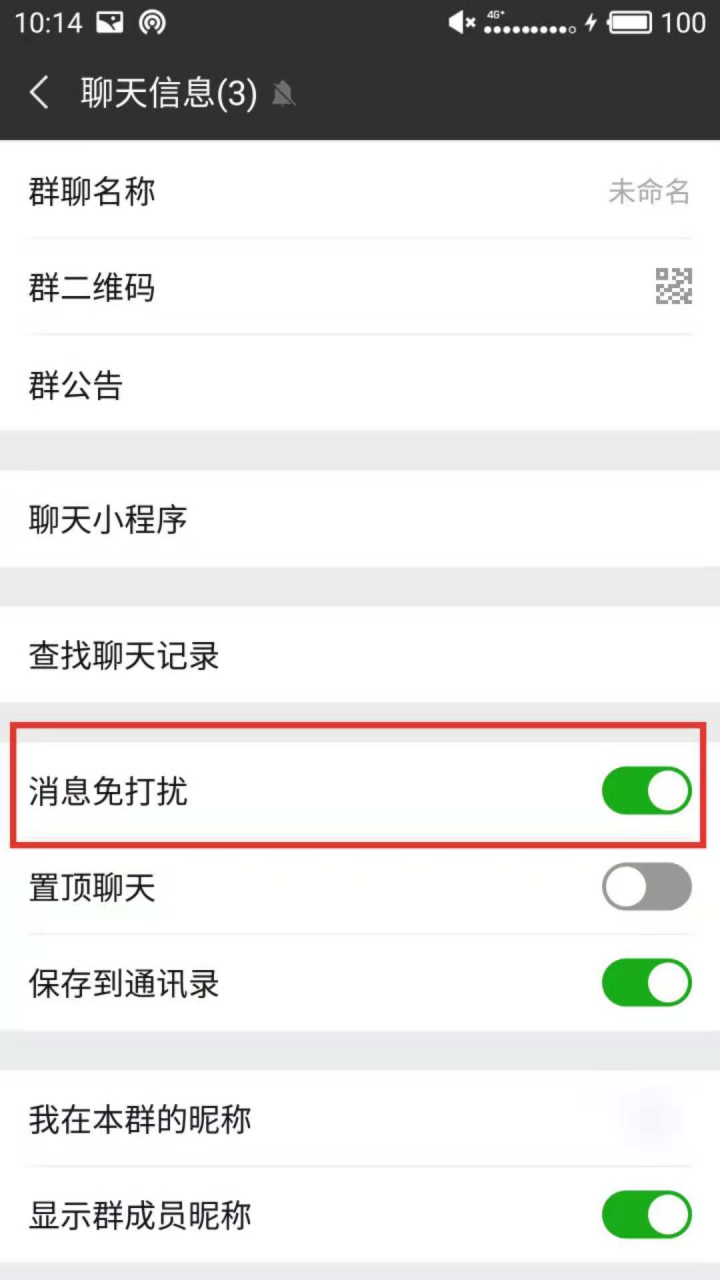This screenshot has width=720, height=1280.
Task: Enable 置顶聊天 switch
Action: point(646,887)
